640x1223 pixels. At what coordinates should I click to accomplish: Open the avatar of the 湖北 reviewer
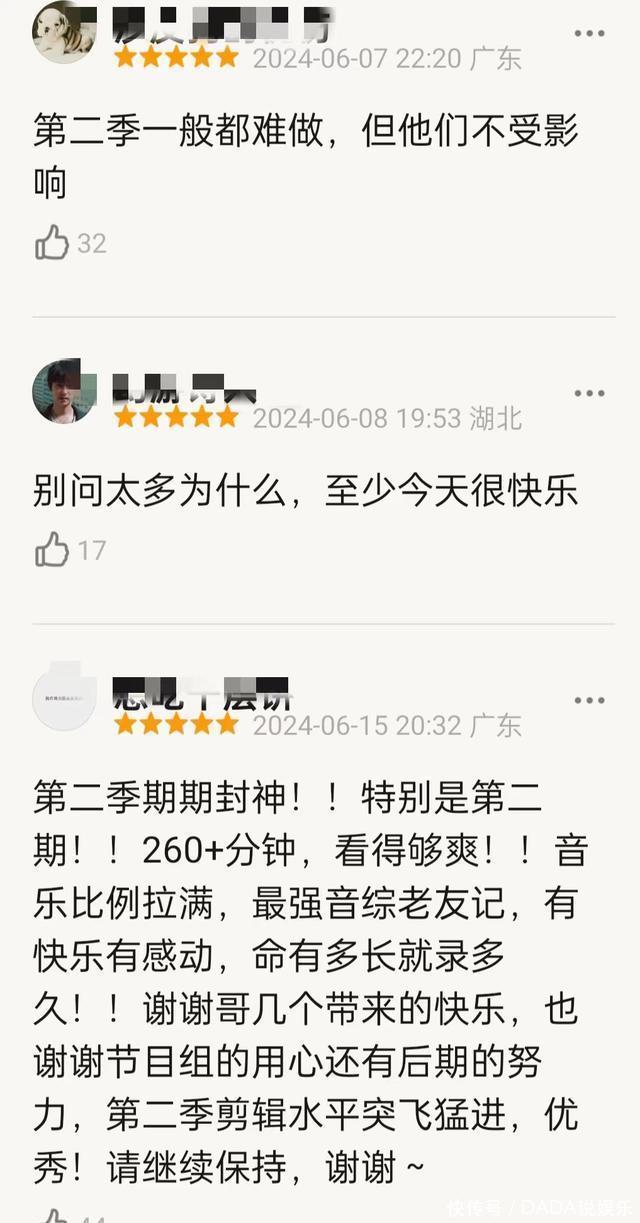point(65,391)
